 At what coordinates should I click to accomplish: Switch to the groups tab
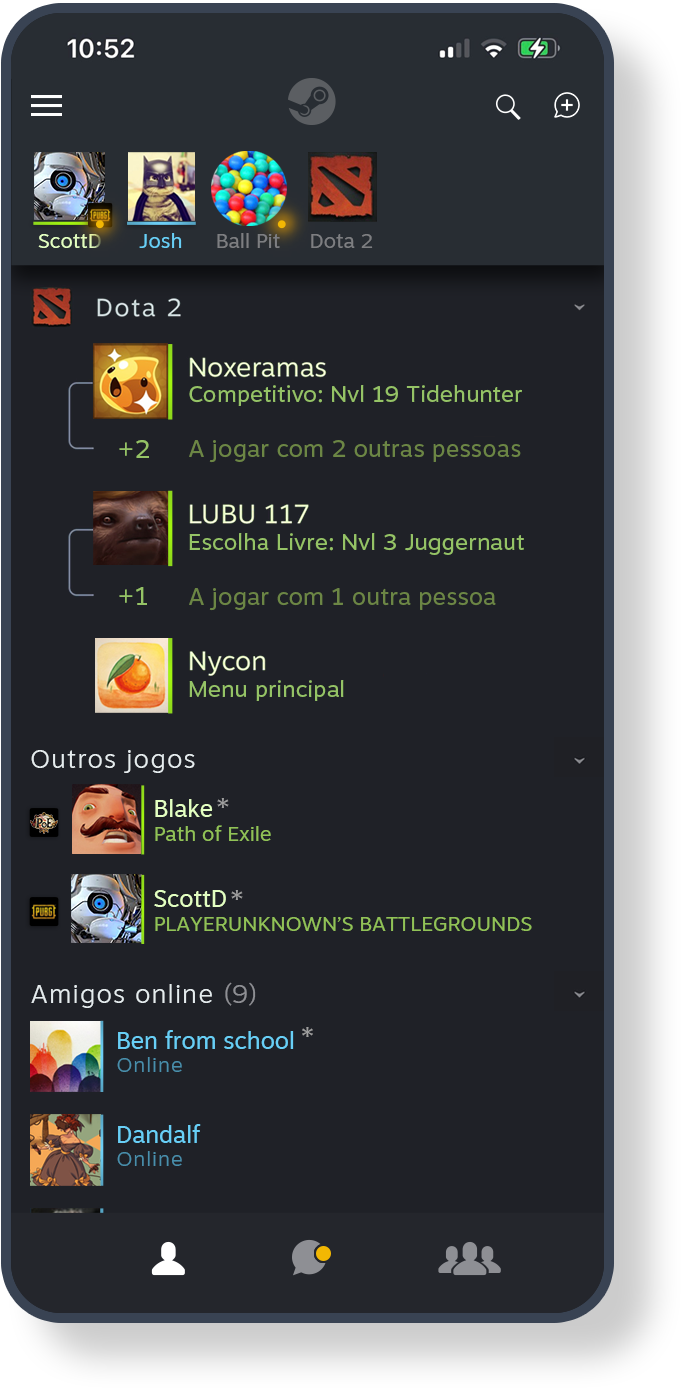[x=469, y=1258]
